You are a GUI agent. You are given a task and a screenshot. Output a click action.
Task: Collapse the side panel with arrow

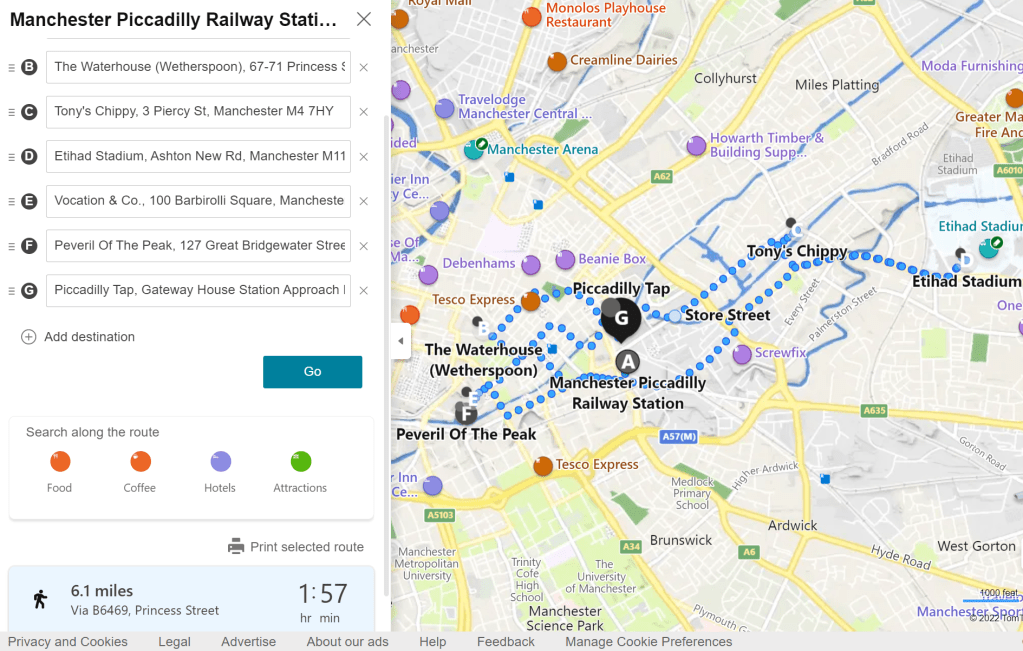tap(400, 341)
